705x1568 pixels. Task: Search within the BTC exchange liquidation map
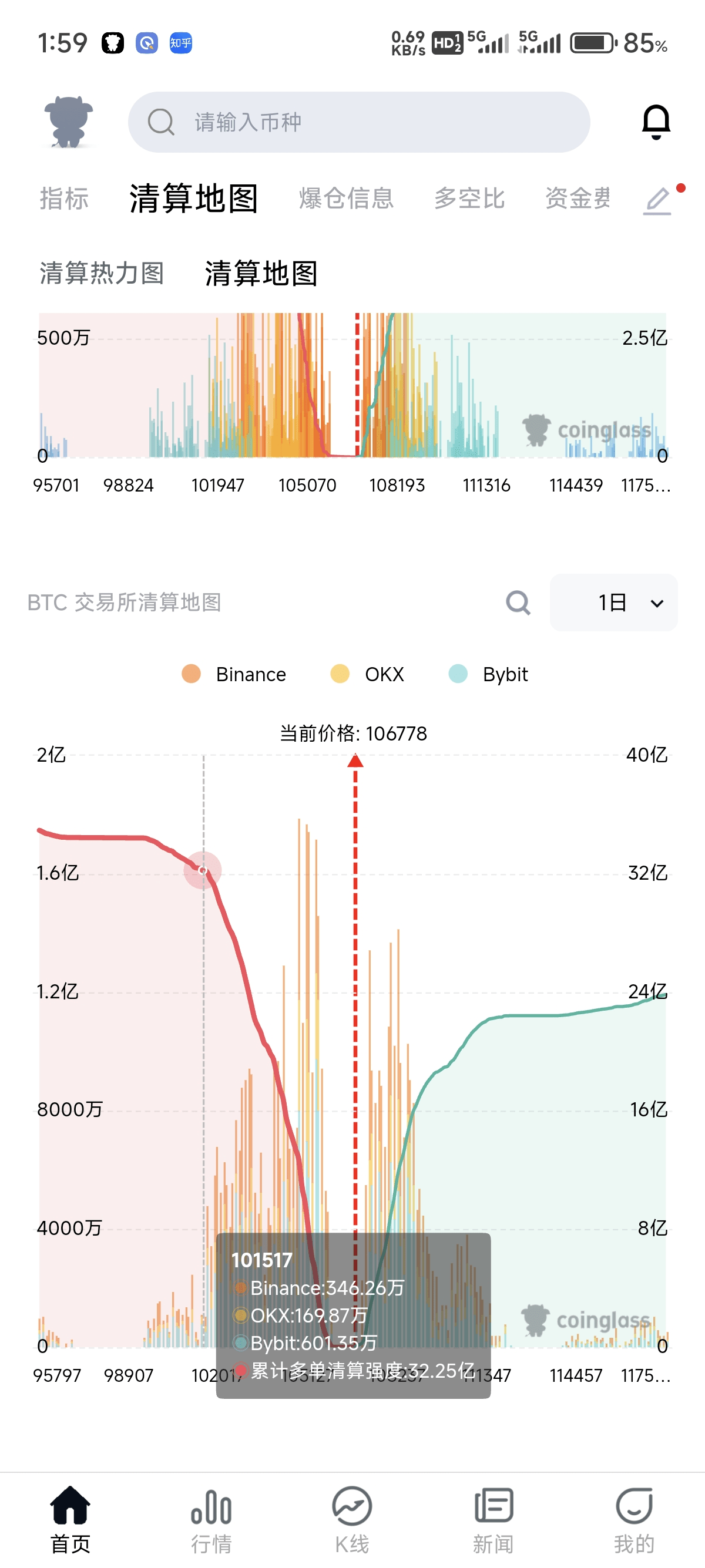point(518,603)
